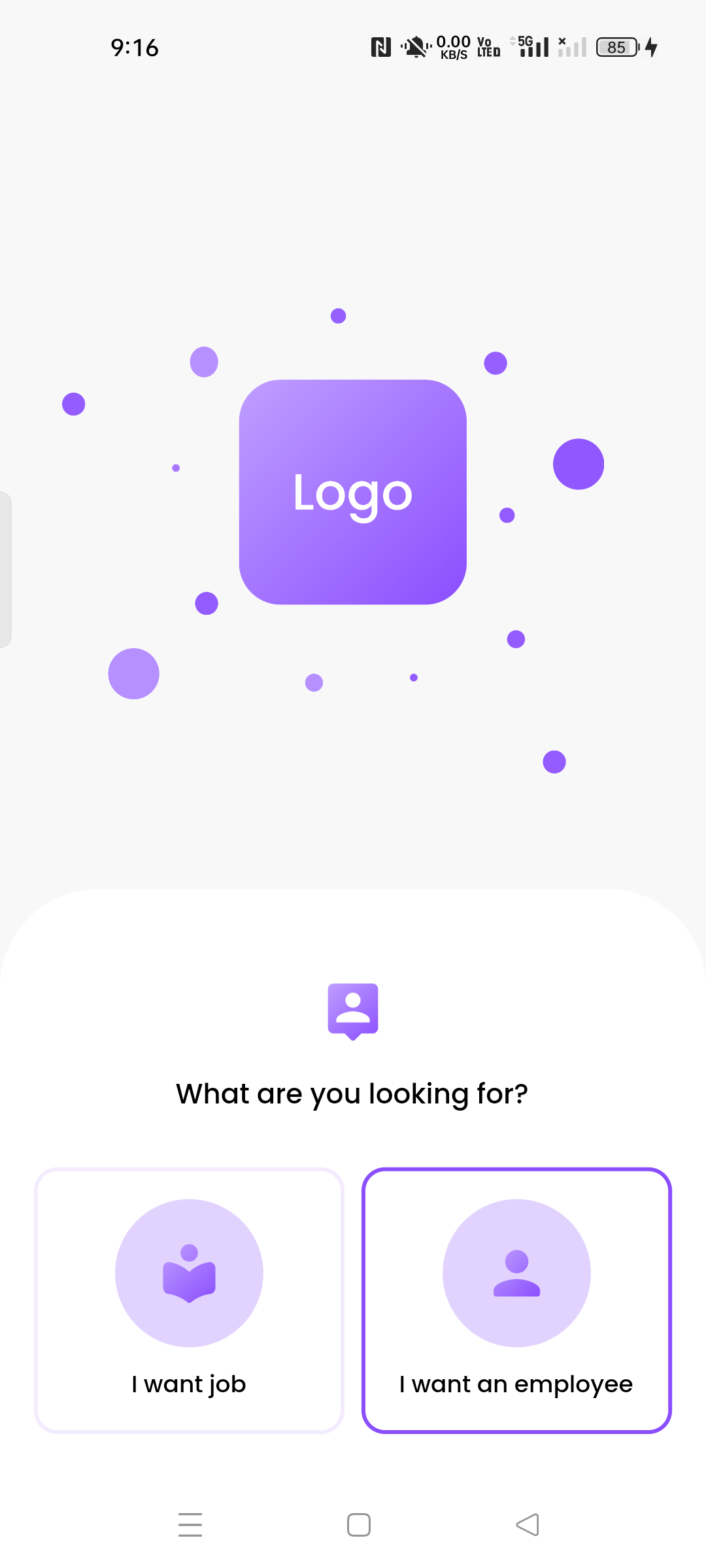Tap the clock showing 9:16

pyautogui.click(x=134, y=46)
